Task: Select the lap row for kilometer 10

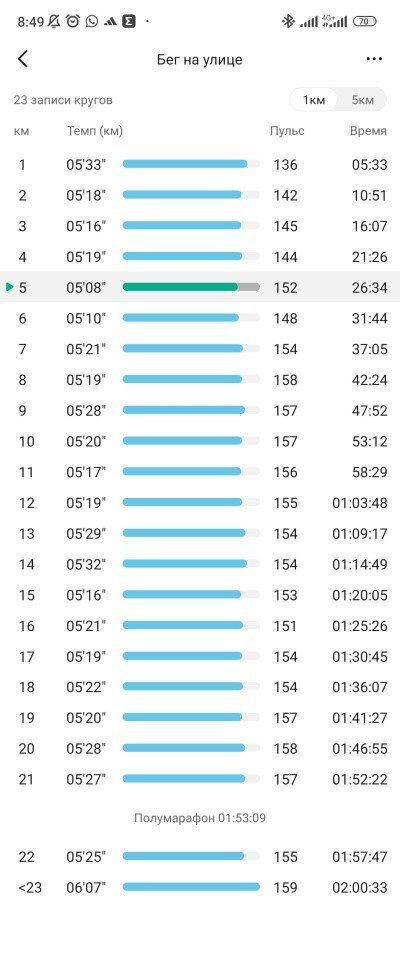Action: coord(200,441)
